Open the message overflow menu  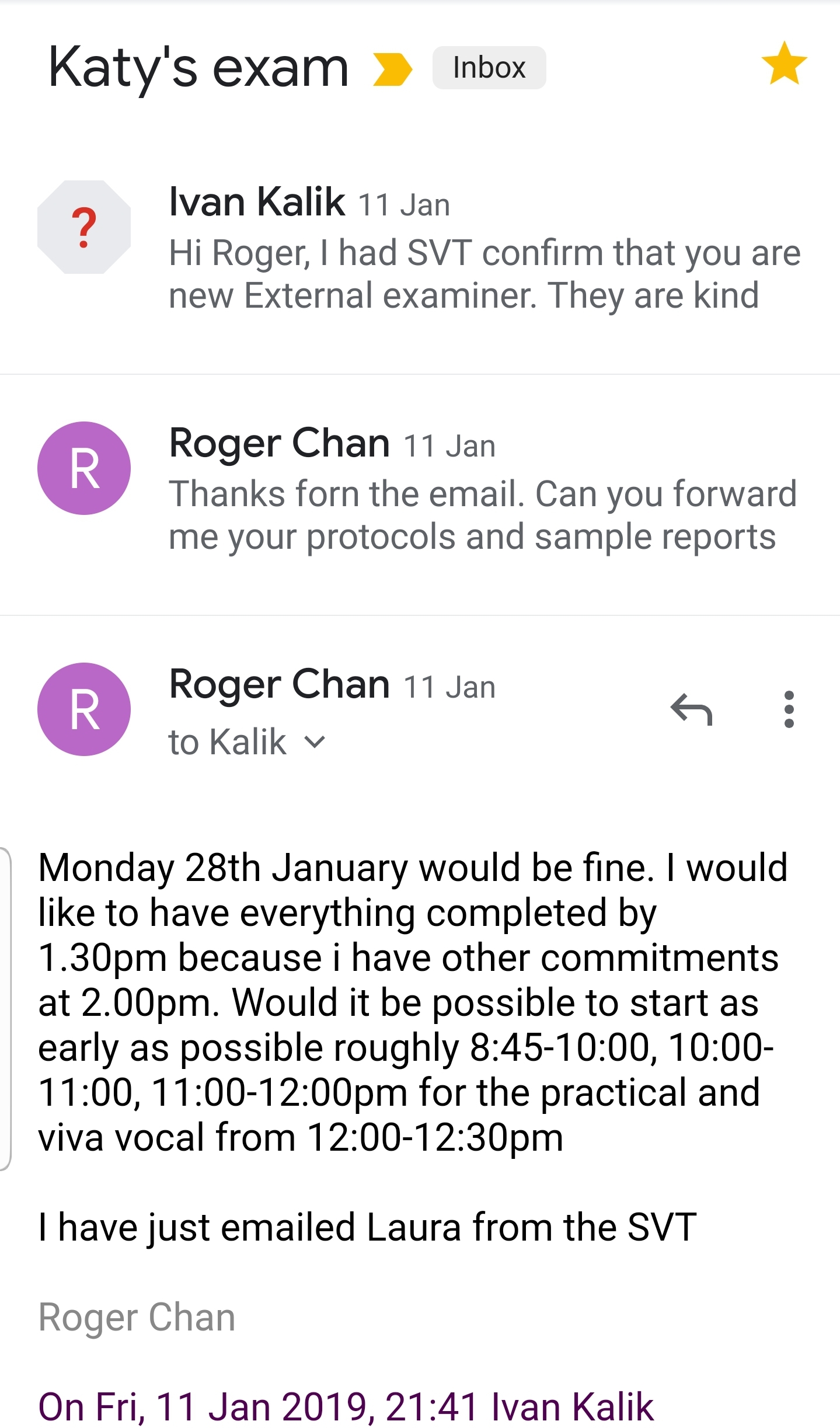[789, 709]
